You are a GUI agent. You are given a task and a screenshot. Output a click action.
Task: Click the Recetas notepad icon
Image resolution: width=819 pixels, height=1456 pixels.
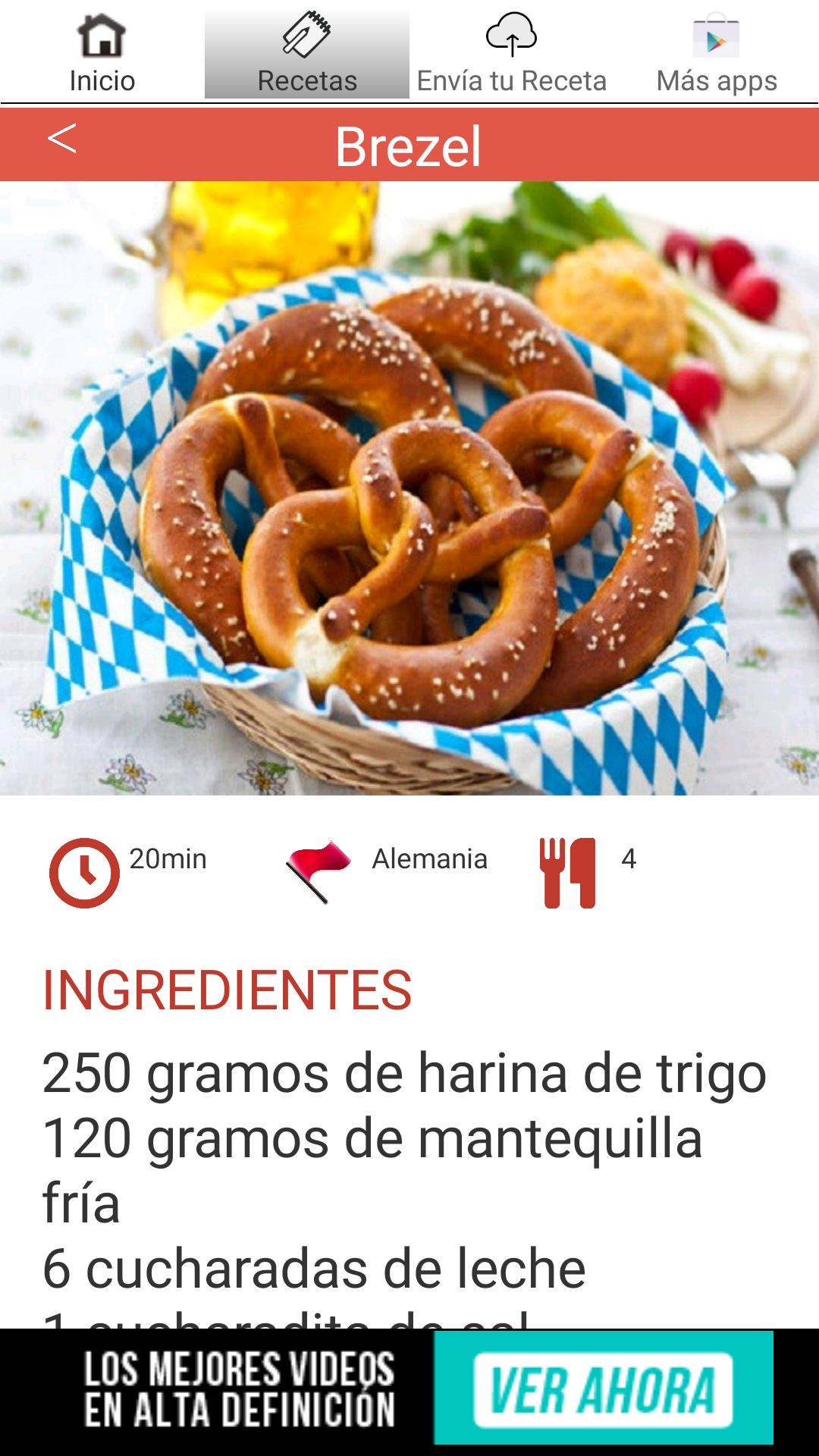306,34
